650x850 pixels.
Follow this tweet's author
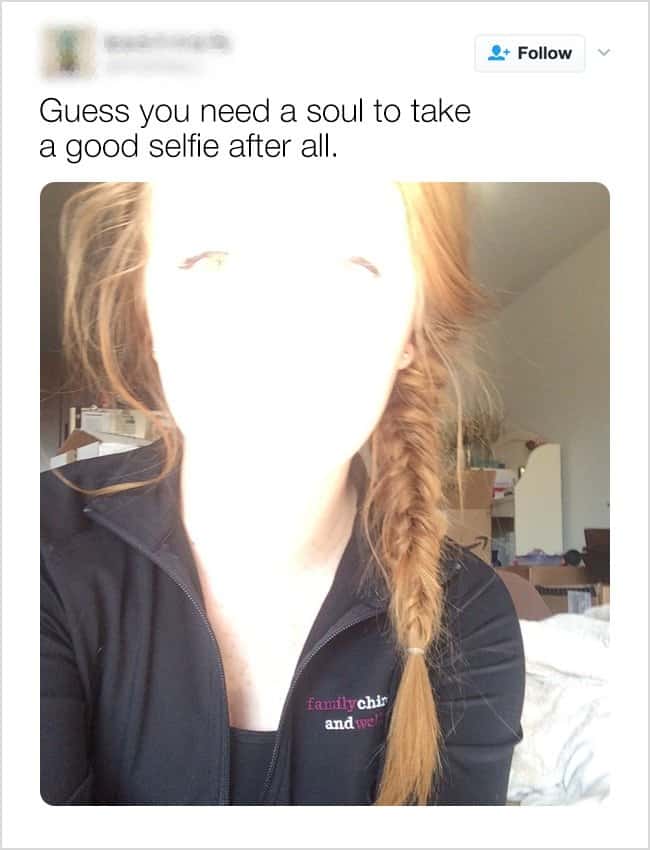click(529, 53)
